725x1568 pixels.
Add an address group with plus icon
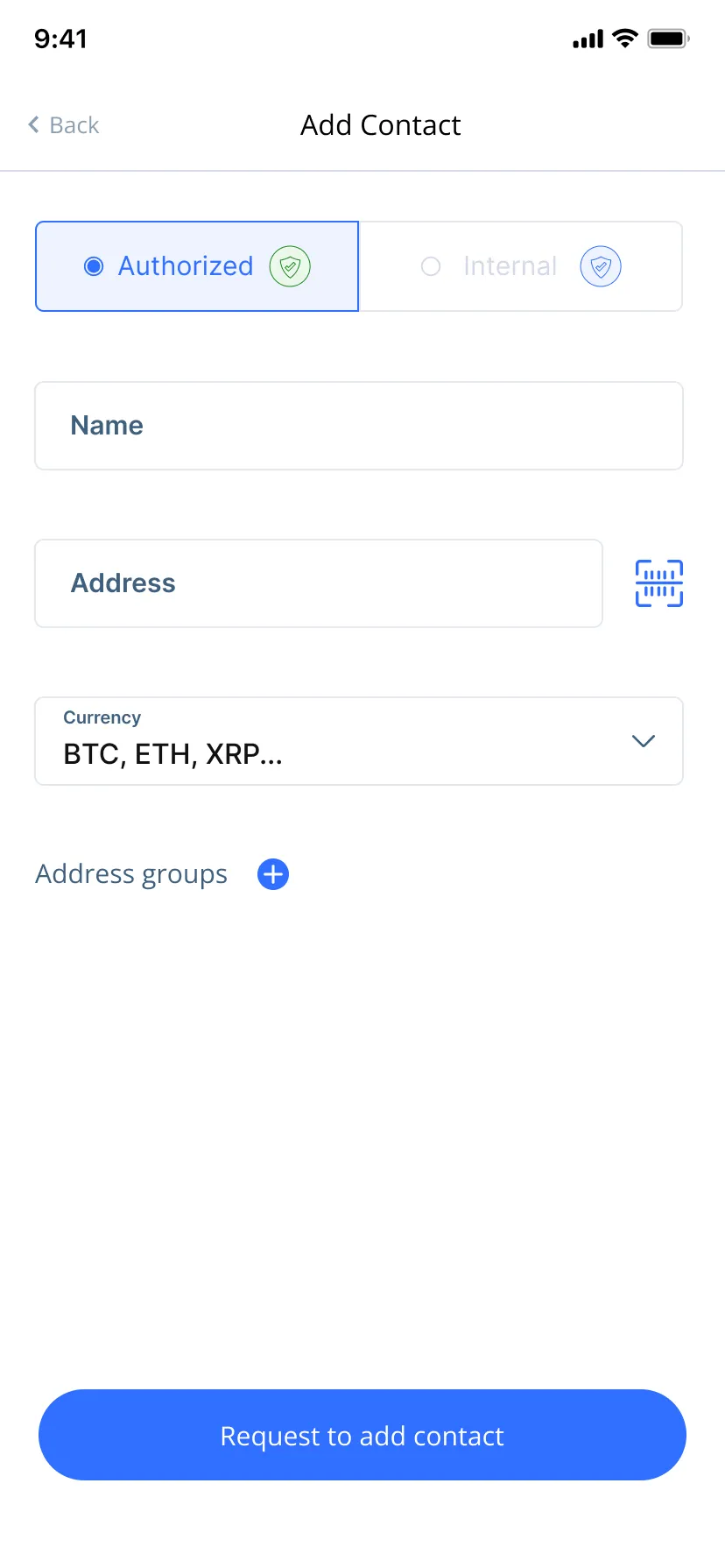click(x=273, y=874)
